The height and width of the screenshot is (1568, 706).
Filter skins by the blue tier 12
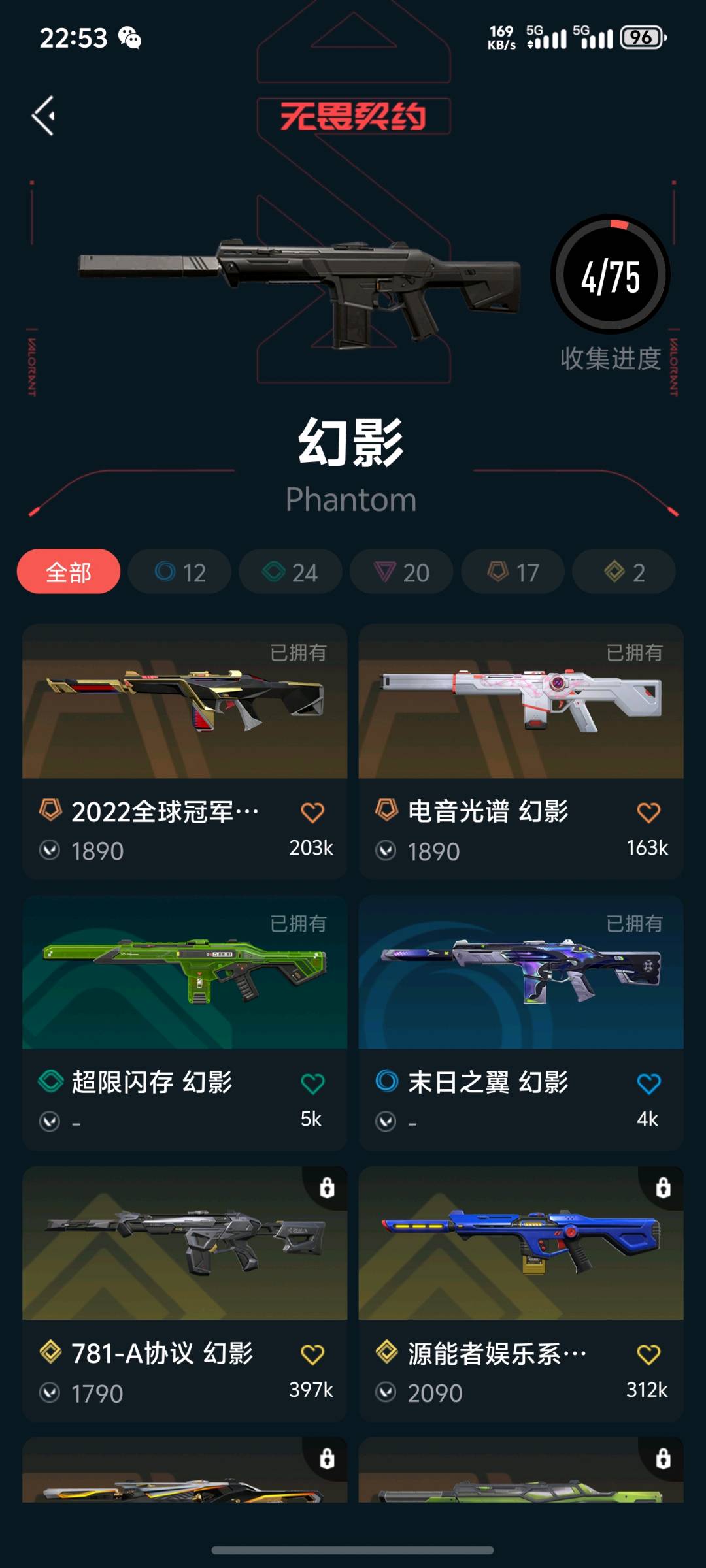[x=180, y=572]
